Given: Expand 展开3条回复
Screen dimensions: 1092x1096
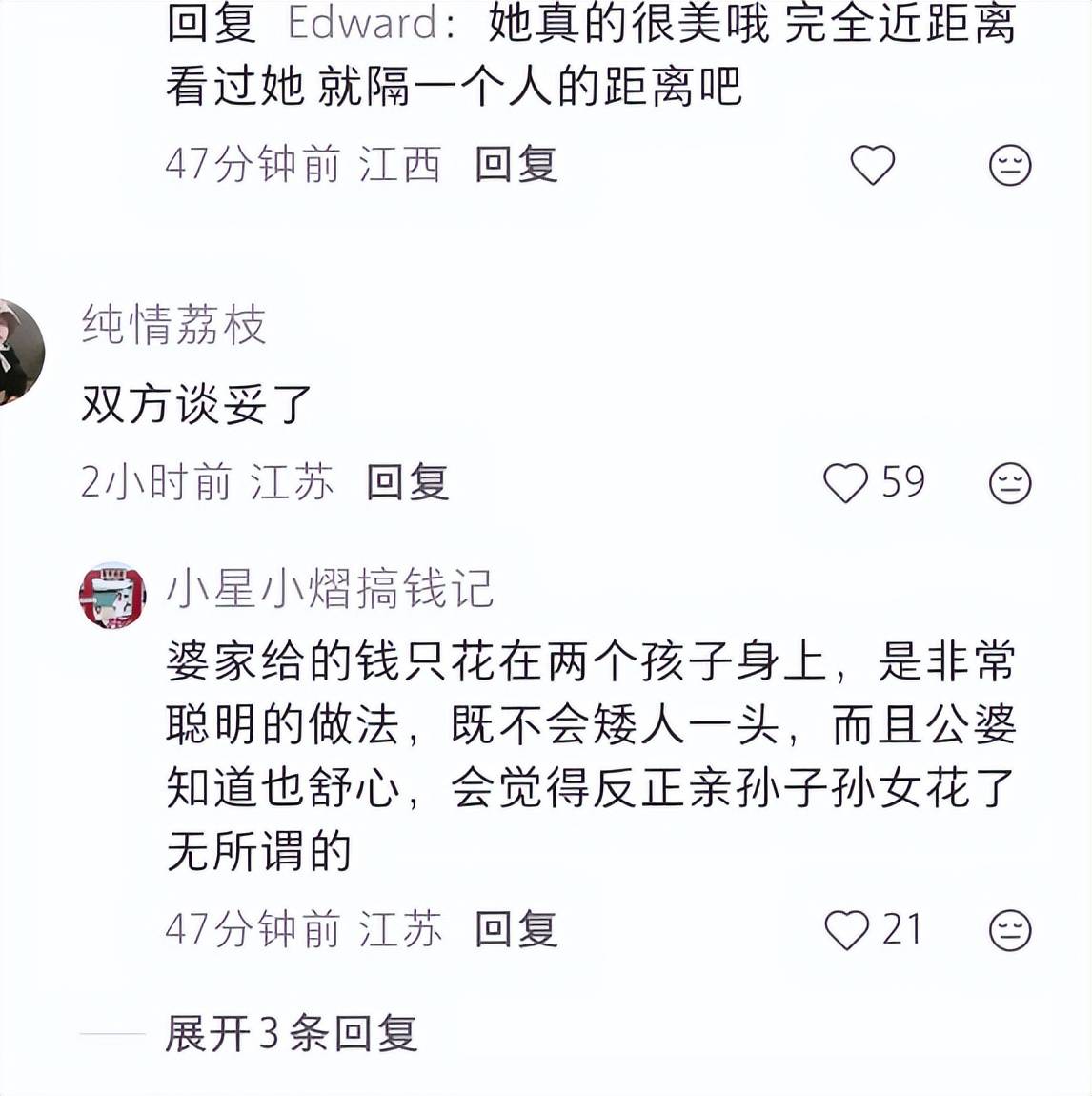Looking at the screenshot, I should point(291,1034).
